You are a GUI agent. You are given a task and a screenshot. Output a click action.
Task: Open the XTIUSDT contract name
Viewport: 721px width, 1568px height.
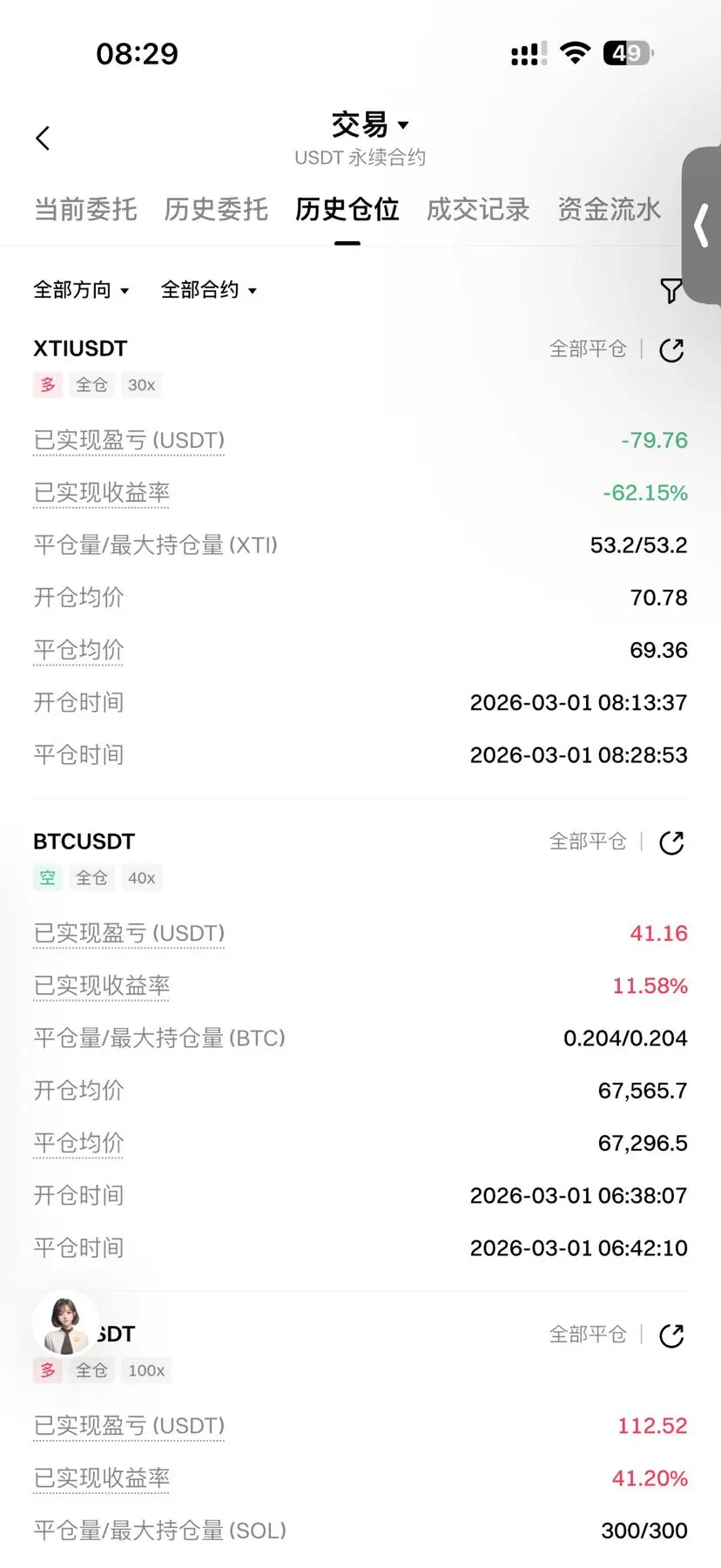click(x=80, y=348)
